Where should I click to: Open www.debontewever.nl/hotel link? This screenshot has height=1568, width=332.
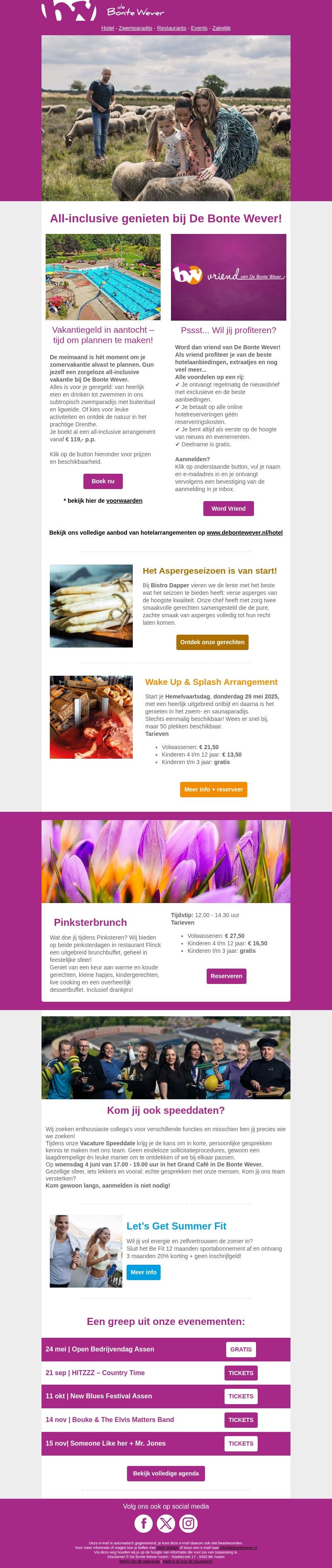pyautogui.click(x=244, y=533)
